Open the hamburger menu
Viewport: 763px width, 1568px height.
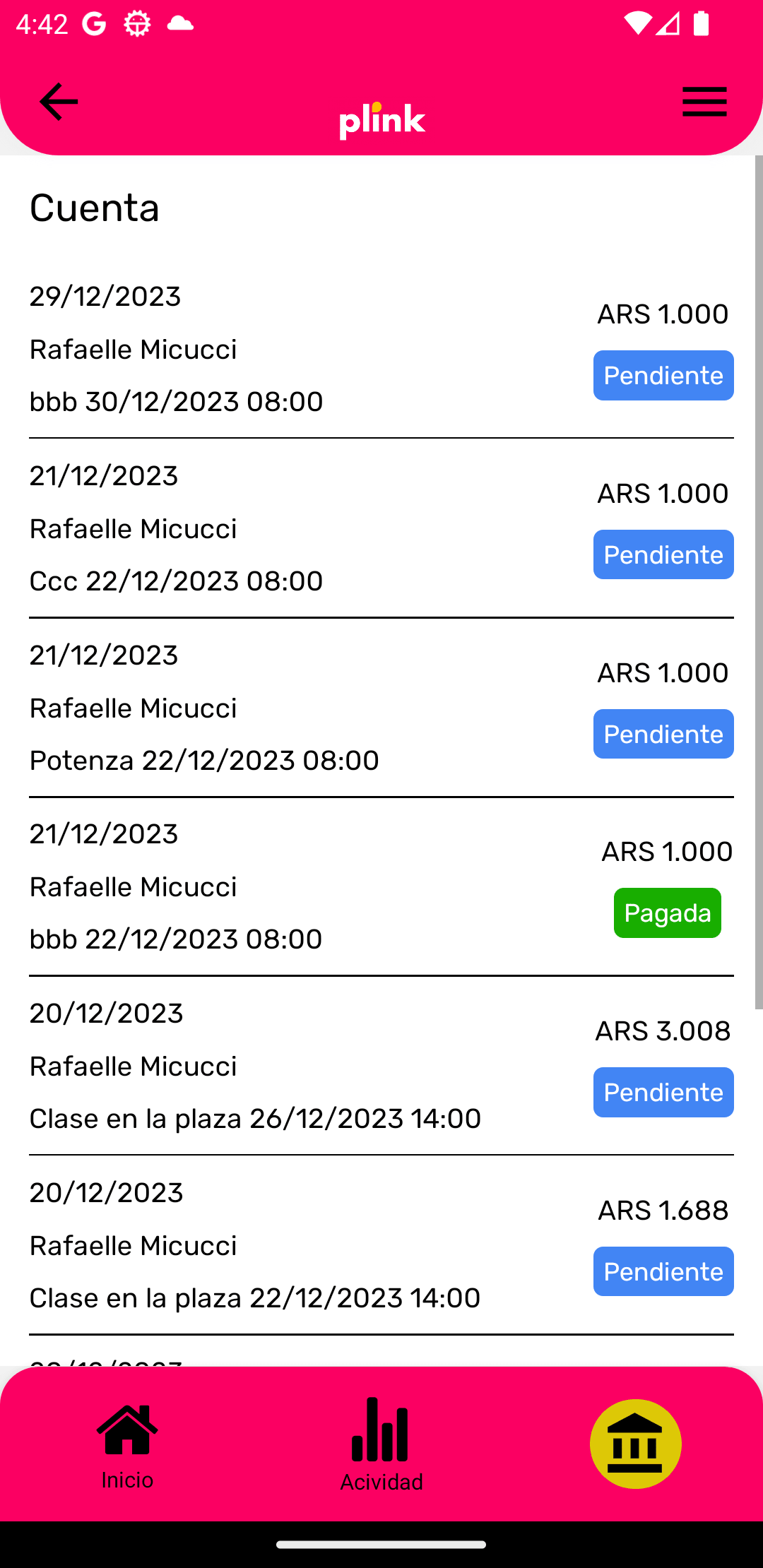pos(704,102)
